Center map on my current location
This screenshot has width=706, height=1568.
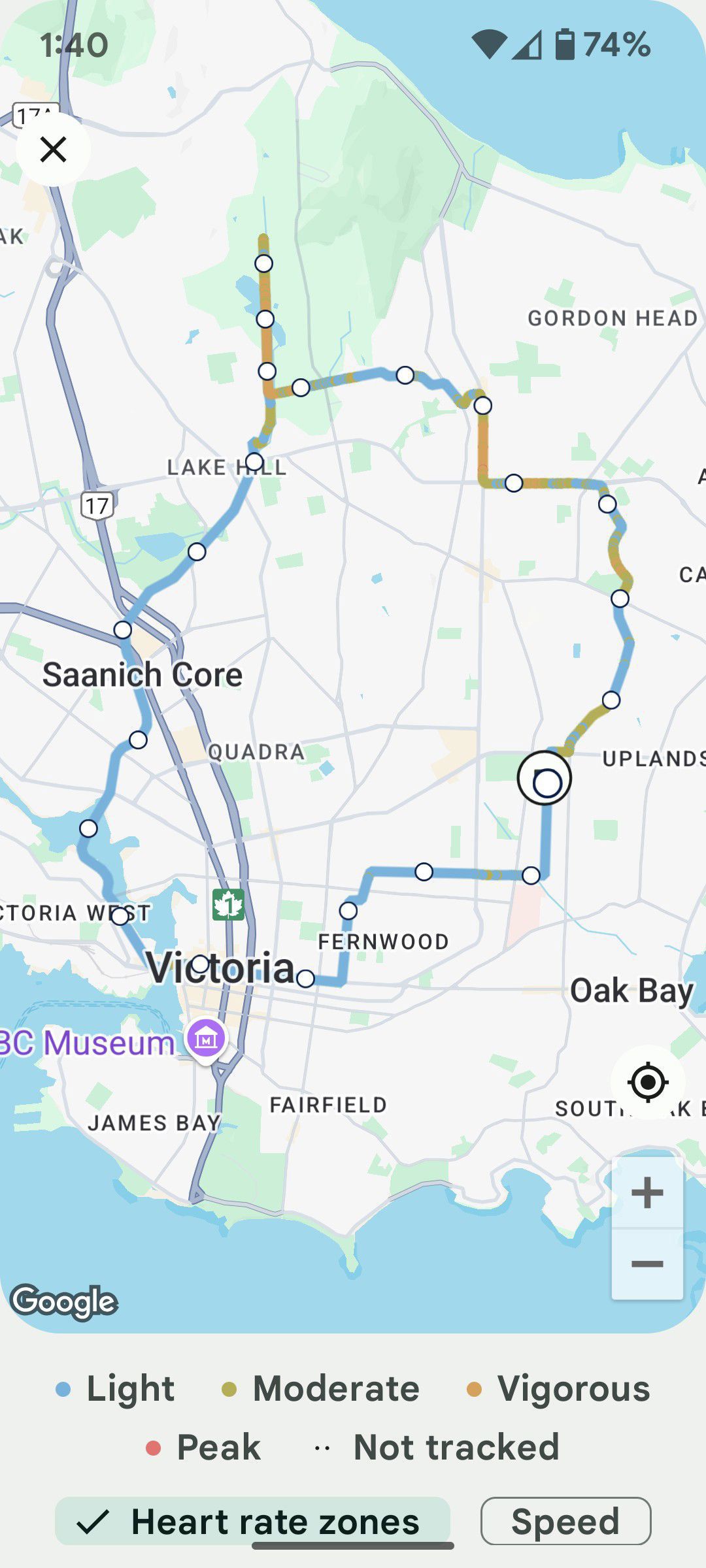coord(648,1083)
